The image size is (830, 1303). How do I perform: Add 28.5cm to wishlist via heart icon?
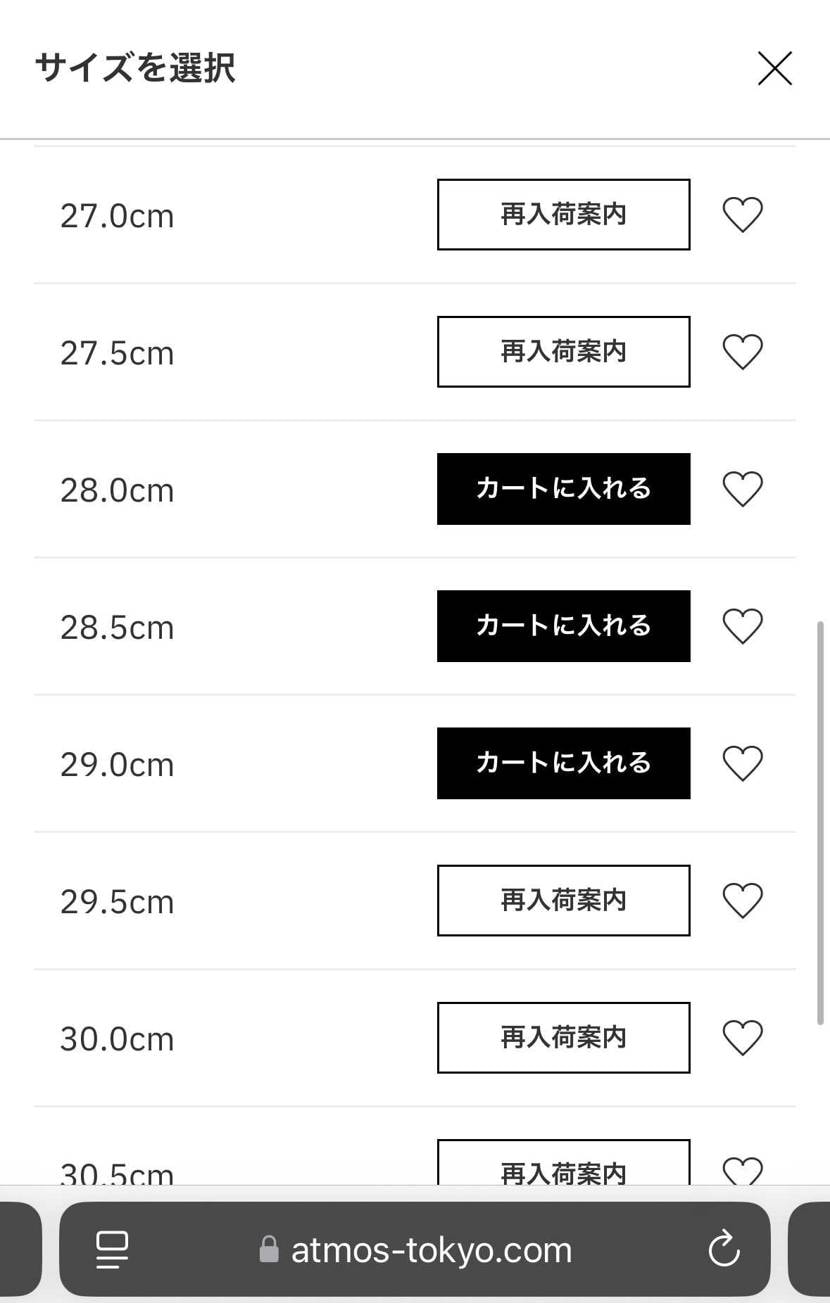(742, 626)
